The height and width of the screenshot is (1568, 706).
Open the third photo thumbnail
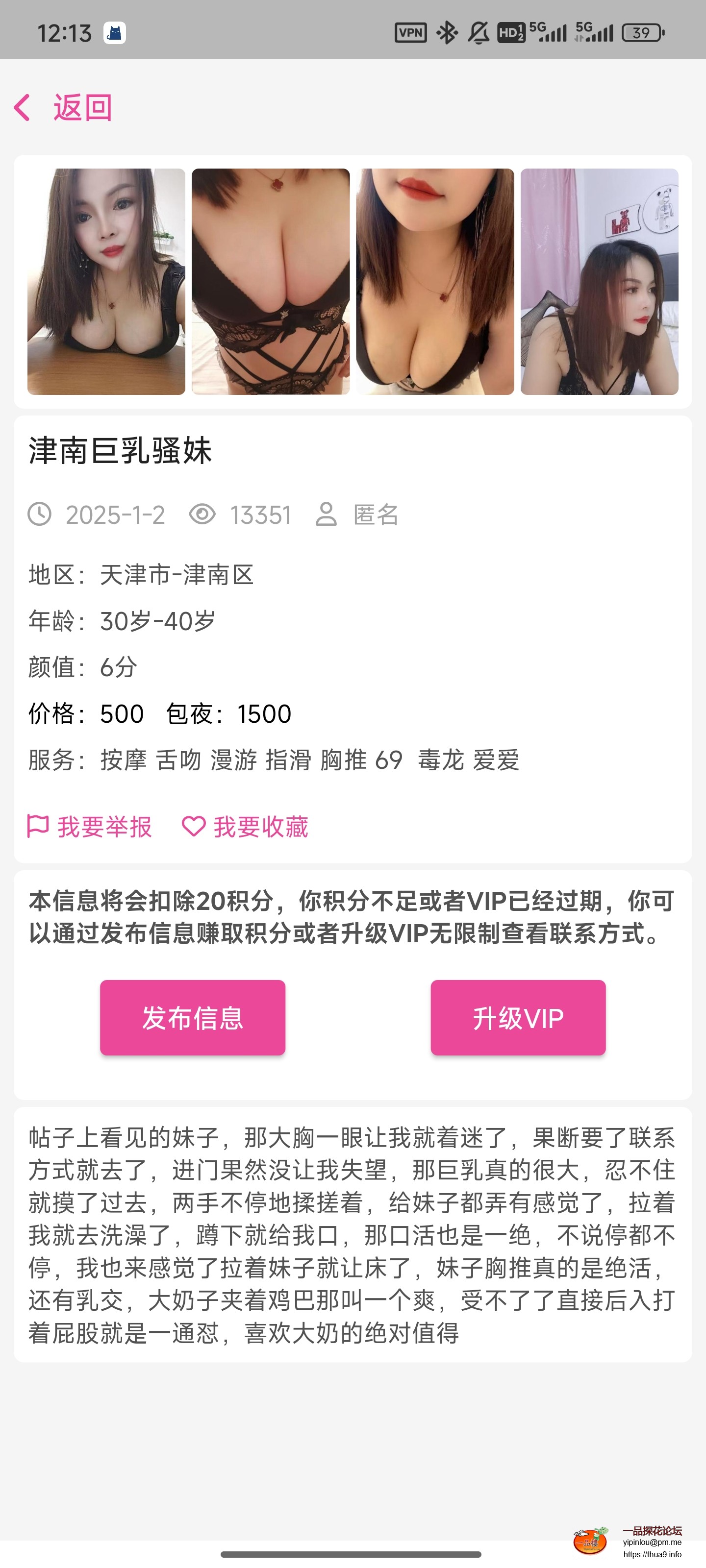coord(435,281)
